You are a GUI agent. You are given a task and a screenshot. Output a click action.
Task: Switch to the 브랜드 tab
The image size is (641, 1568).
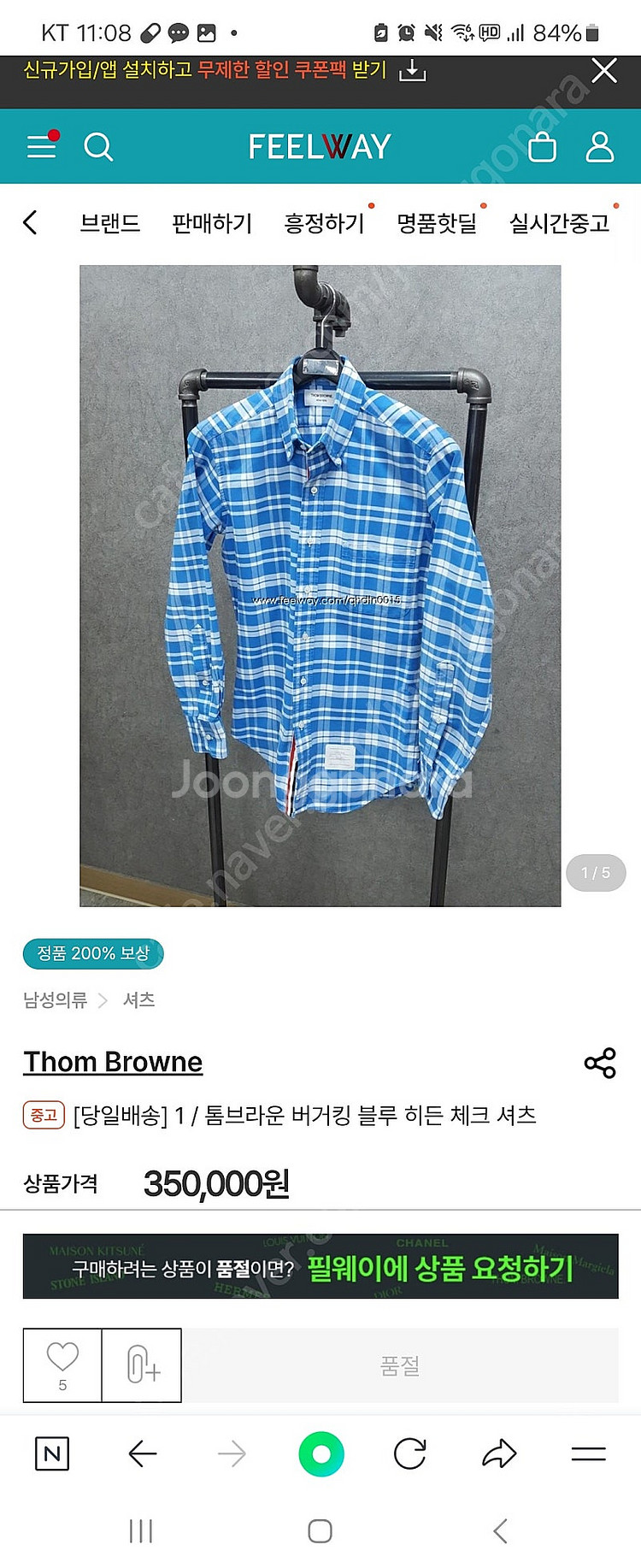pyautogui.click(x=109, y=223)
